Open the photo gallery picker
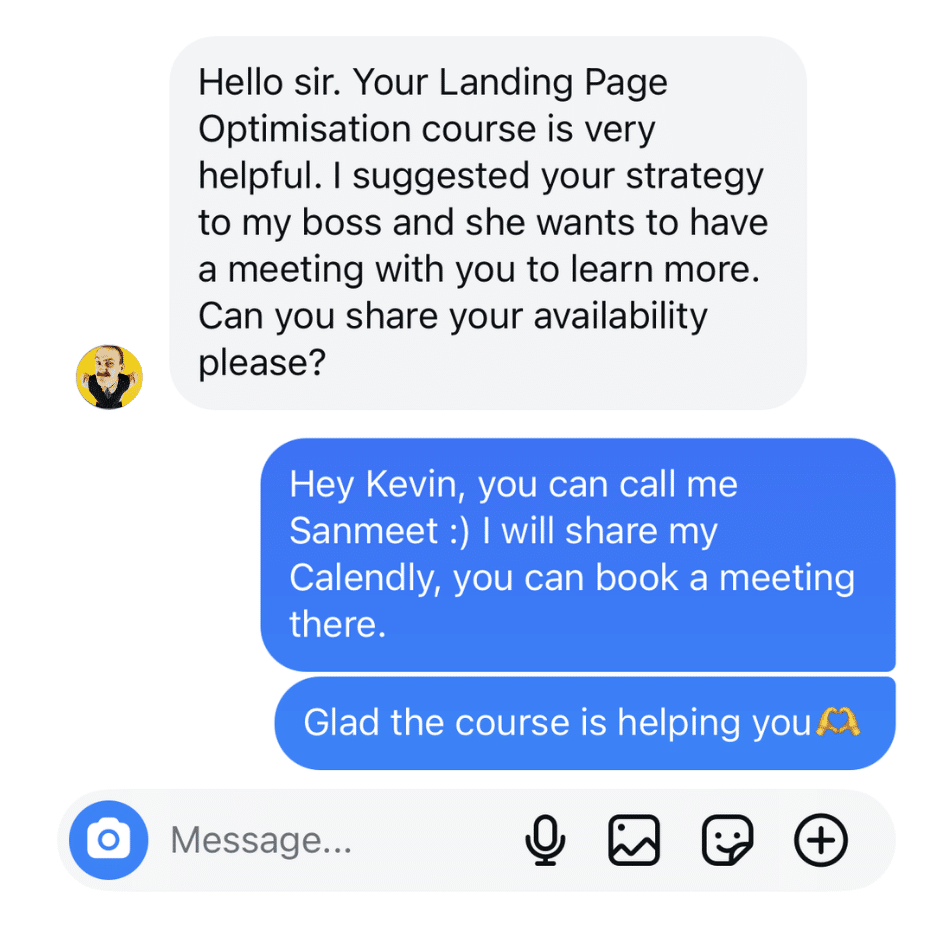The width and height of the screenshot is (945, 945). pyautogui.click(x=634, y=840)
